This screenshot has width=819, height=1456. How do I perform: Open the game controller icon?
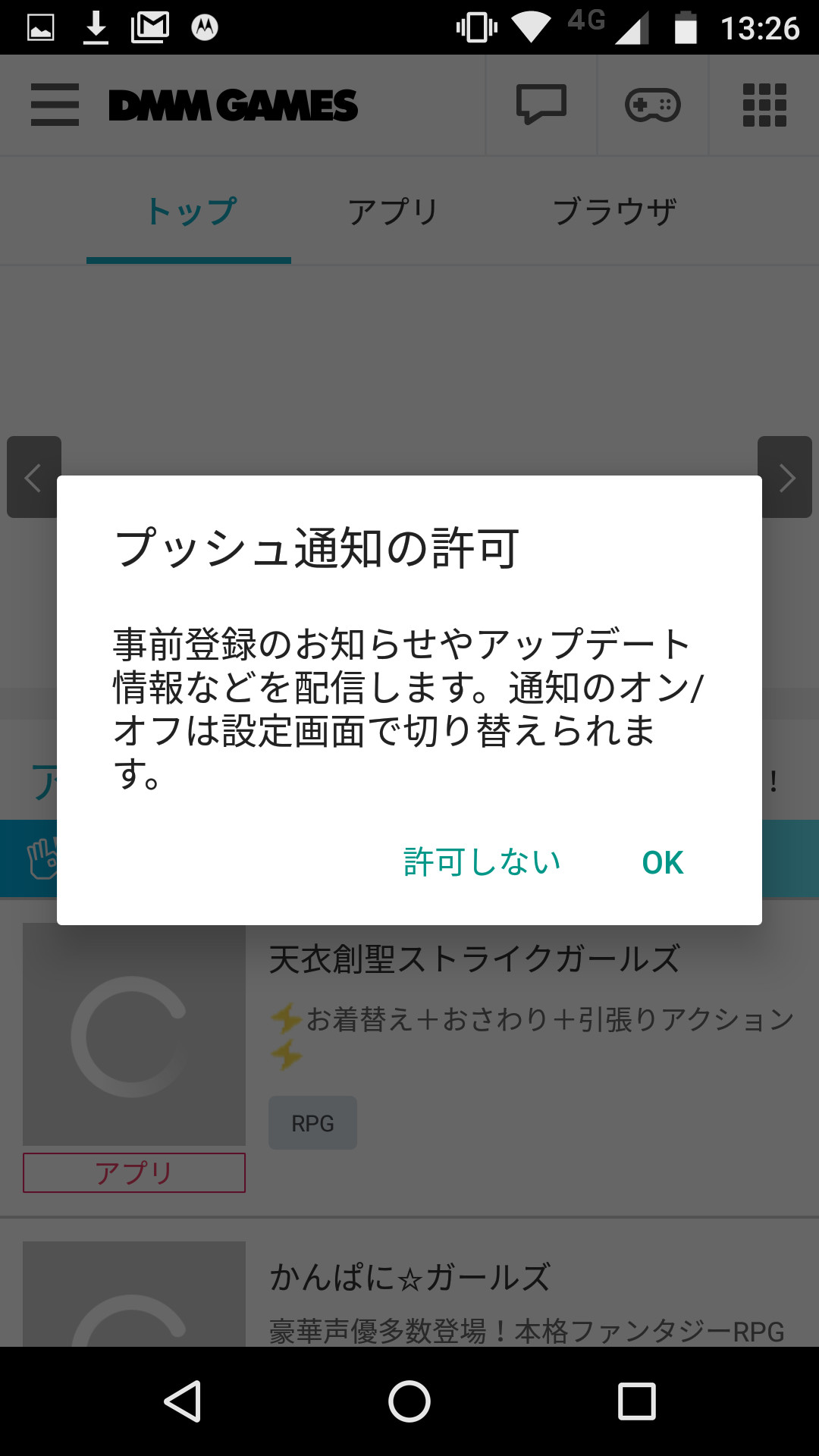click(x=653, y=105)
